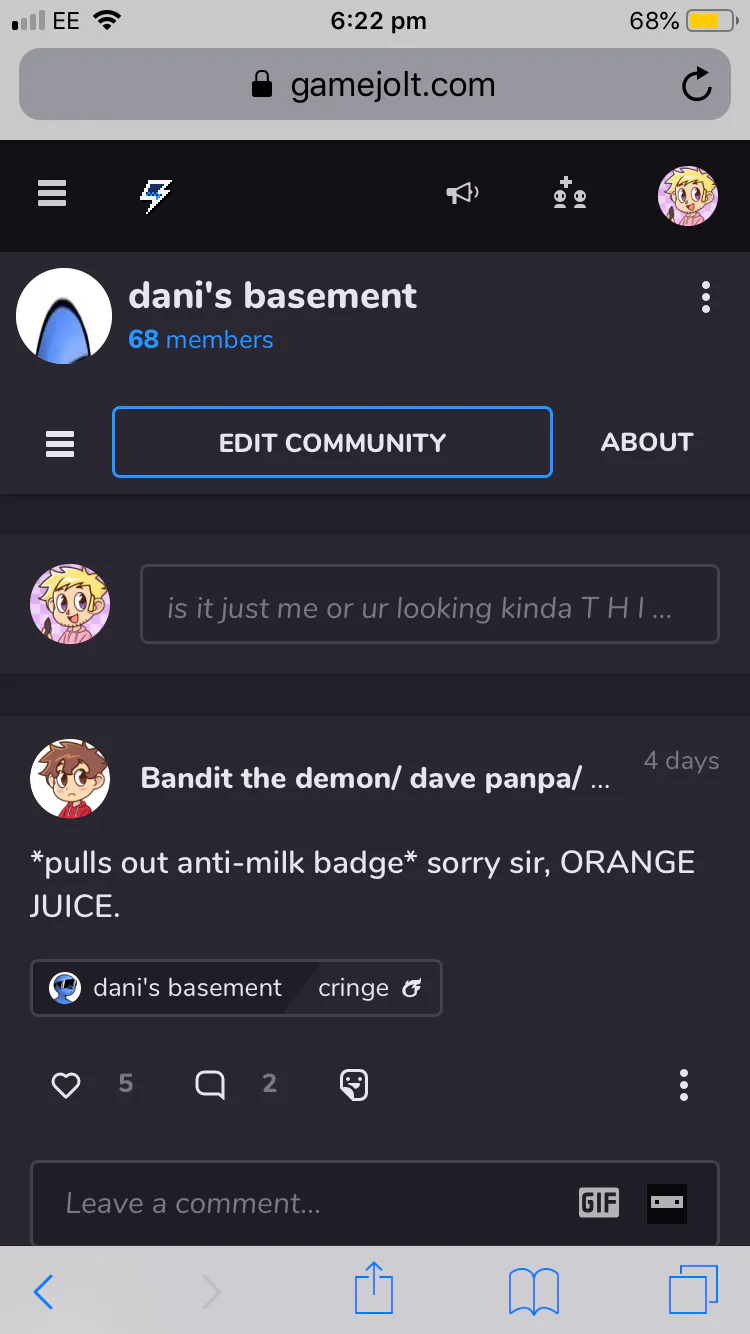This screenshot has width=750, height=1334.
Task: Reload the page in Safari
Action: (696, 86)
